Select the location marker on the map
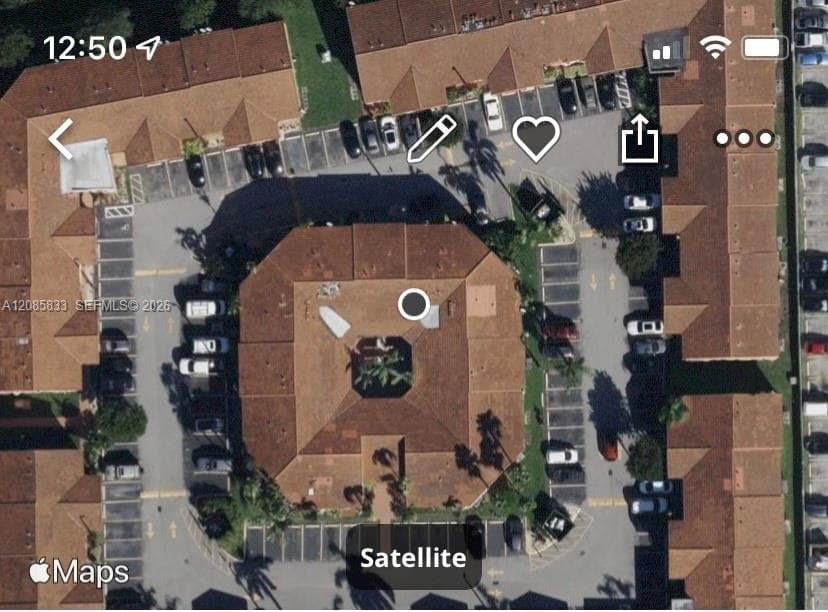 414,304
